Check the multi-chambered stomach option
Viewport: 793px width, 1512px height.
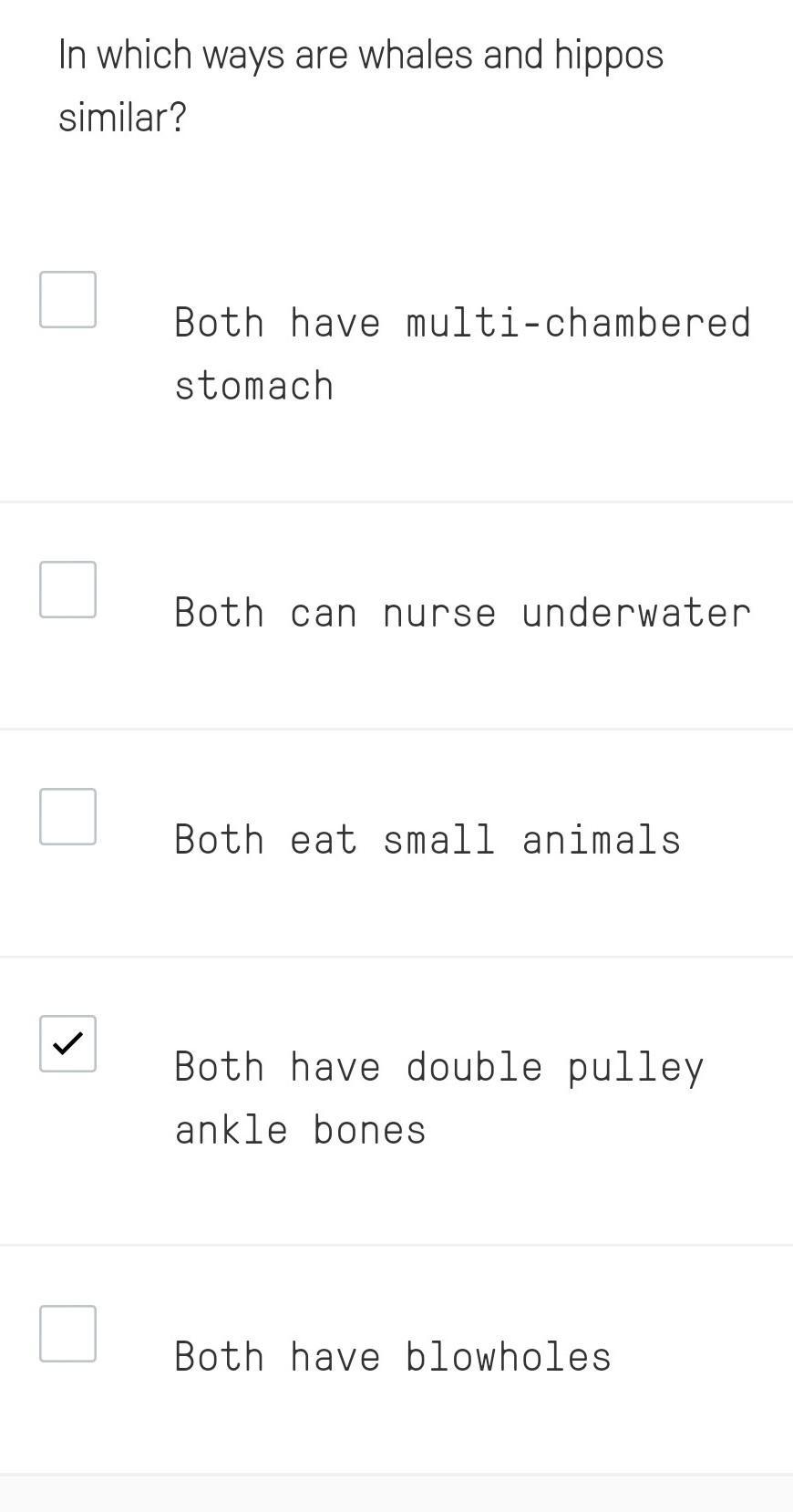click(67, 299)
